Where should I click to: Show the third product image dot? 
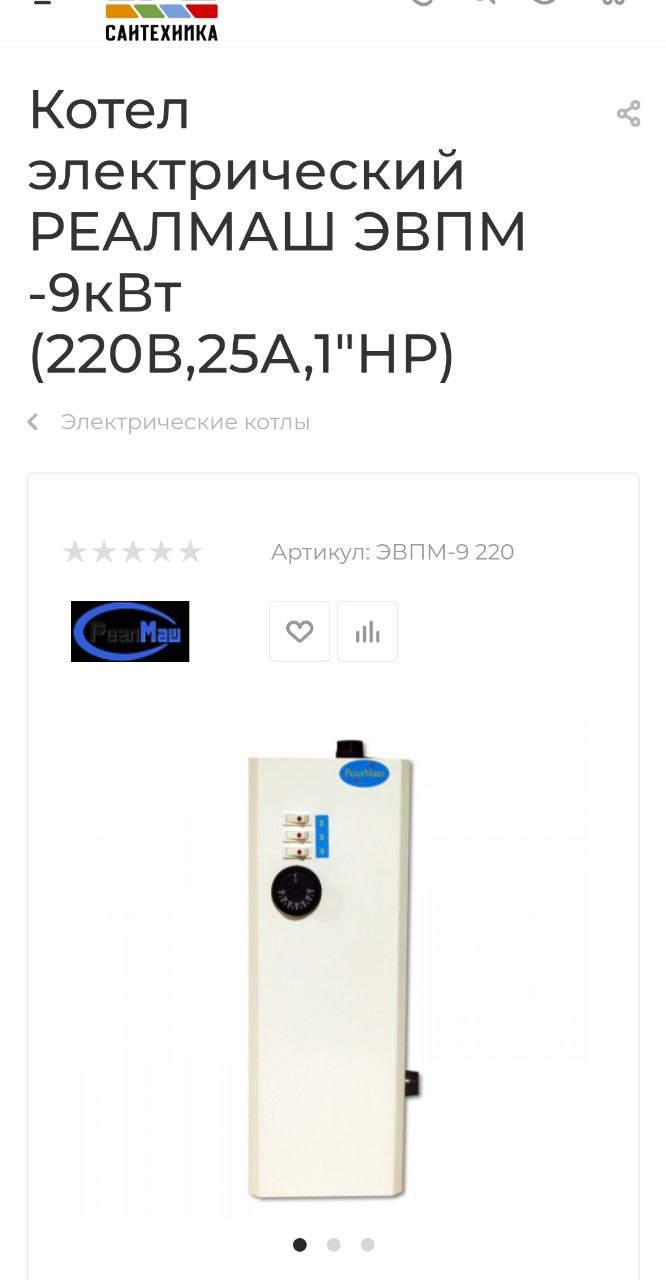pyautogui.click(x=368, y=1245)
